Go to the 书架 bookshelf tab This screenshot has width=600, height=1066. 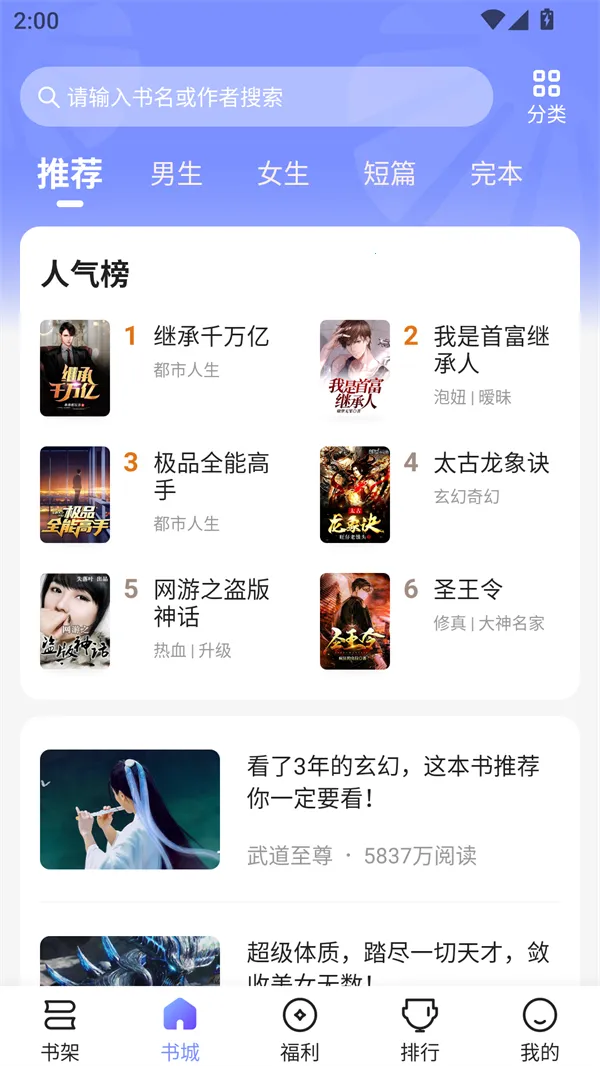(60, 1030)
